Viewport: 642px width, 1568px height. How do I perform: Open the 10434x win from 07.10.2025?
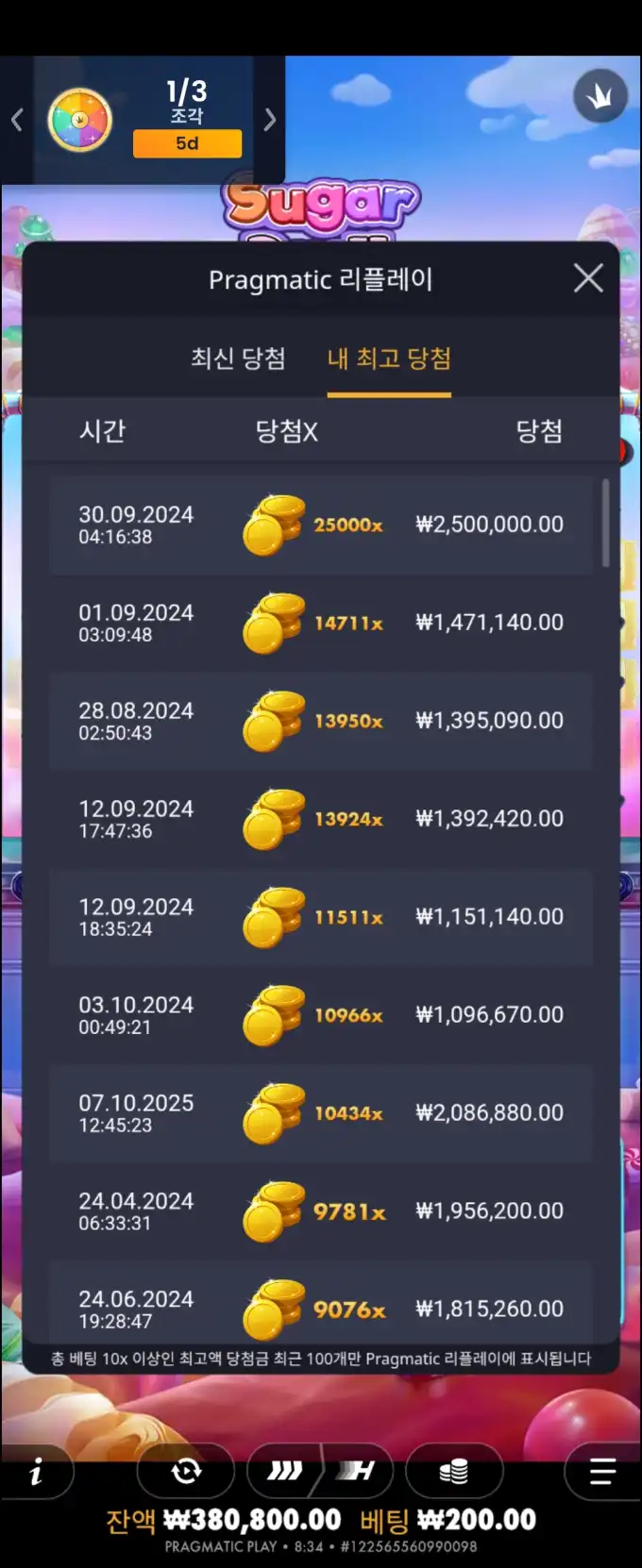click(x=321, y=1114)
